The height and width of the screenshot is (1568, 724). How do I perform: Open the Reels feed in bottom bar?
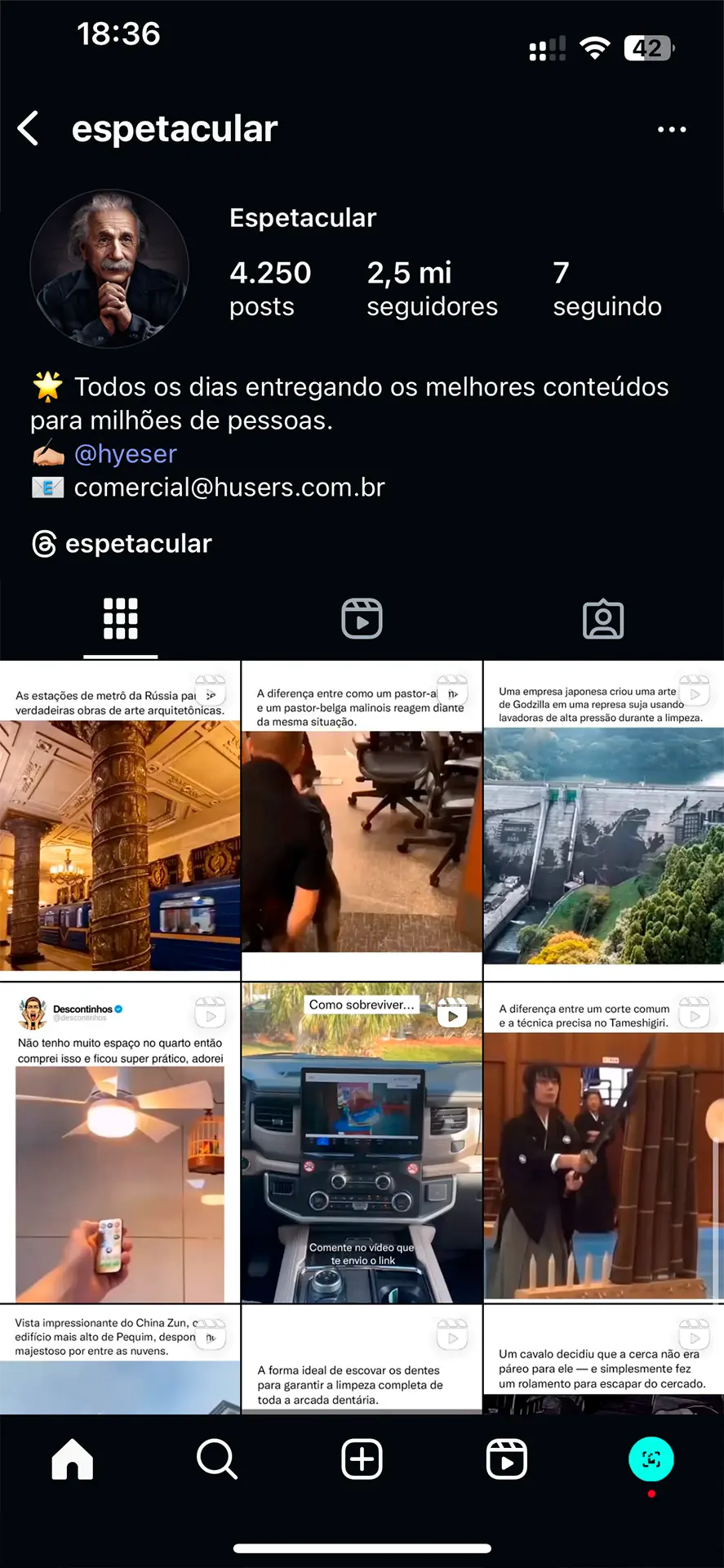click(x=506, y=1459)
